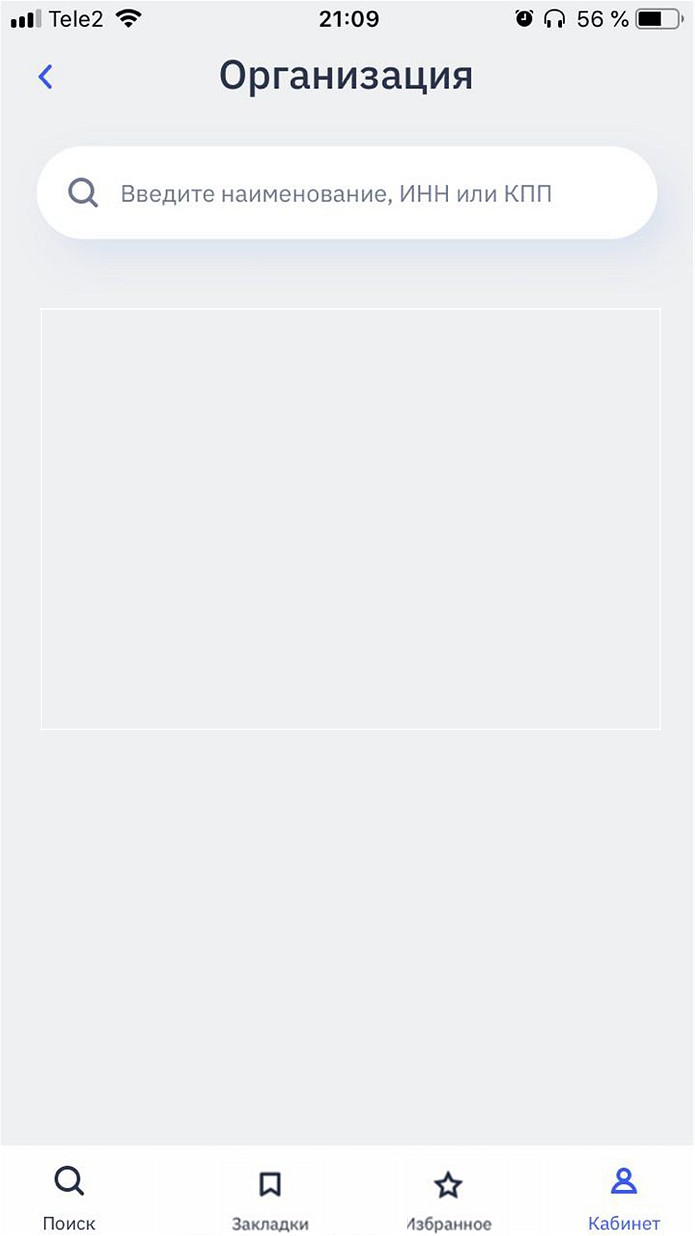Select the Кабинет tab

coord(623,1196)
